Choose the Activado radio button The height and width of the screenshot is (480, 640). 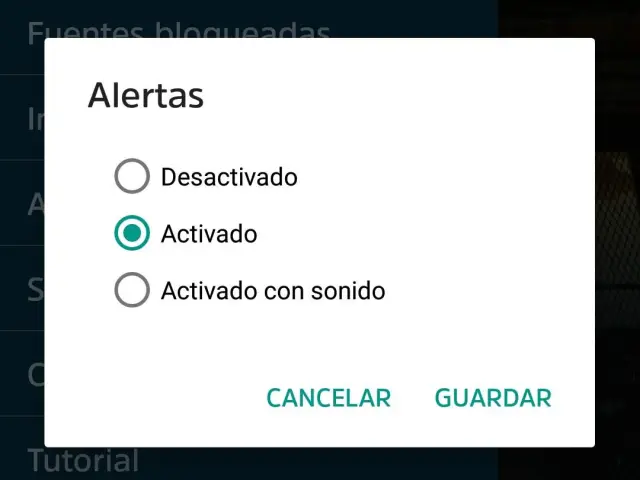[x=132, y=234]
